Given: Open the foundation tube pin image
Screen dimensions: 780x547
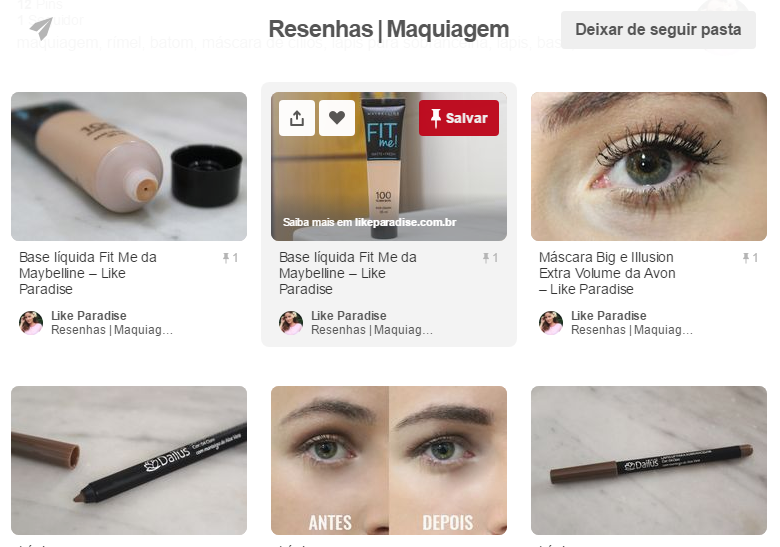Looking at the screenshot, I should (x=129, y=166).
